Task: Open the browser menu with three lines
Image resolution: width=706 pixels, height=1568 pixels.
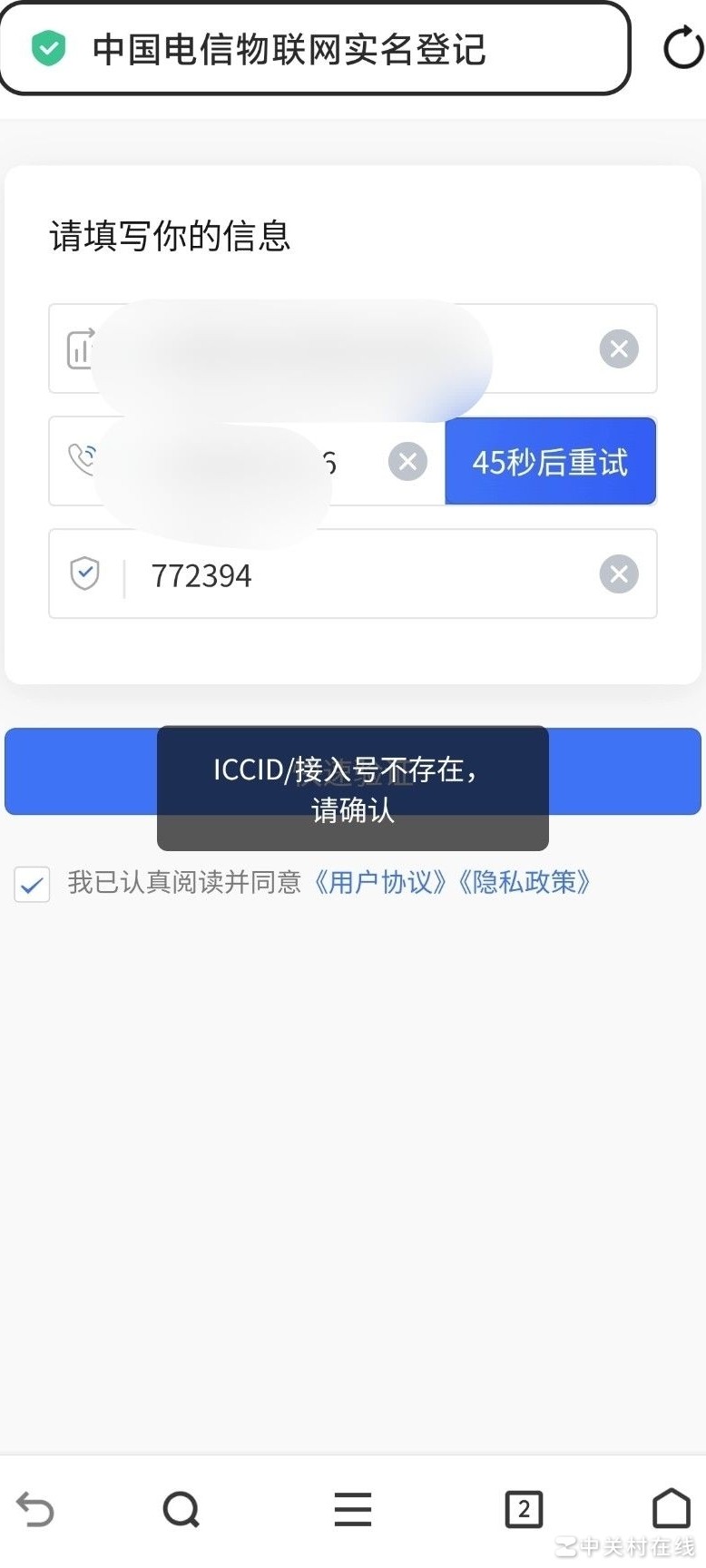Action: coord(352,1510)
